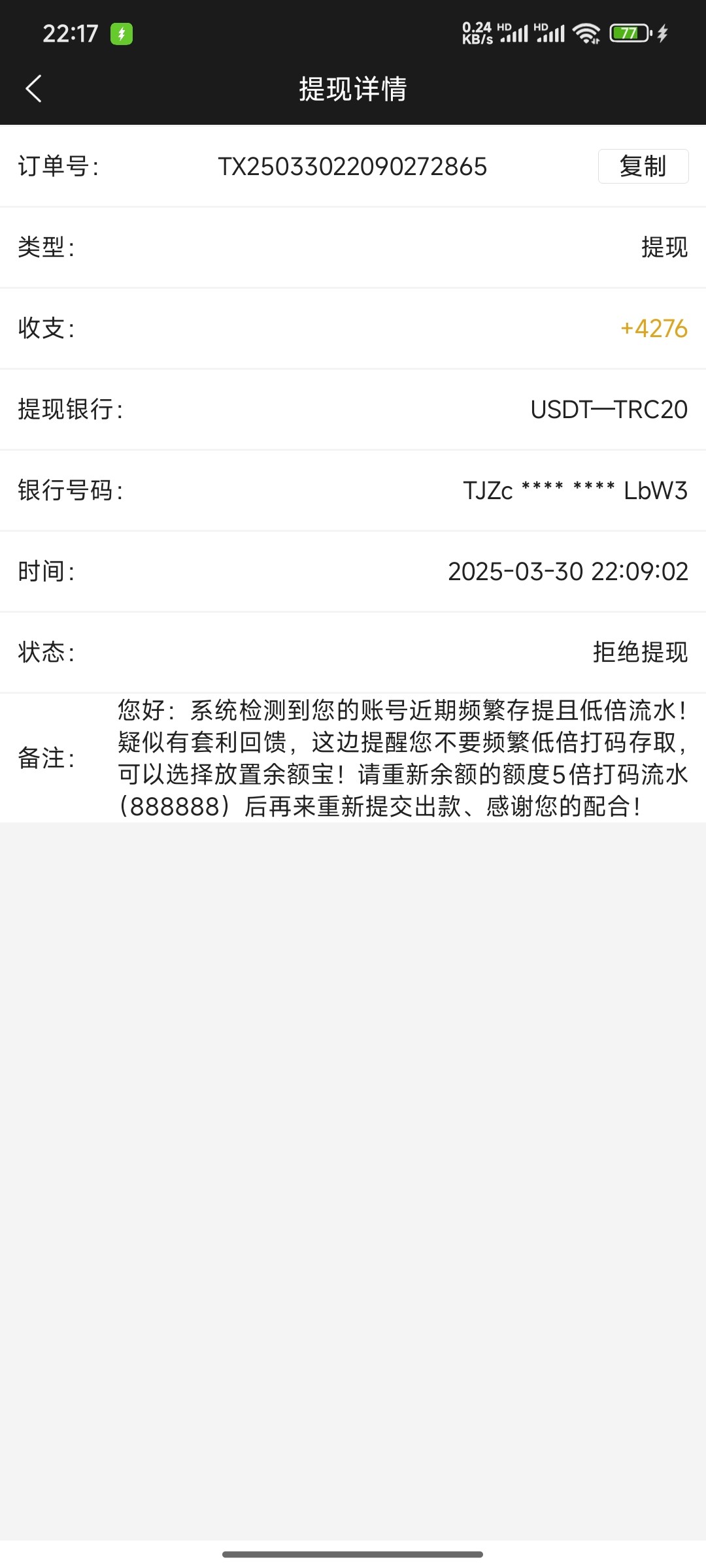The image size is (706, 1568).
Task: Tap the order number TX25033022090272865
Action: click(352, 167)
